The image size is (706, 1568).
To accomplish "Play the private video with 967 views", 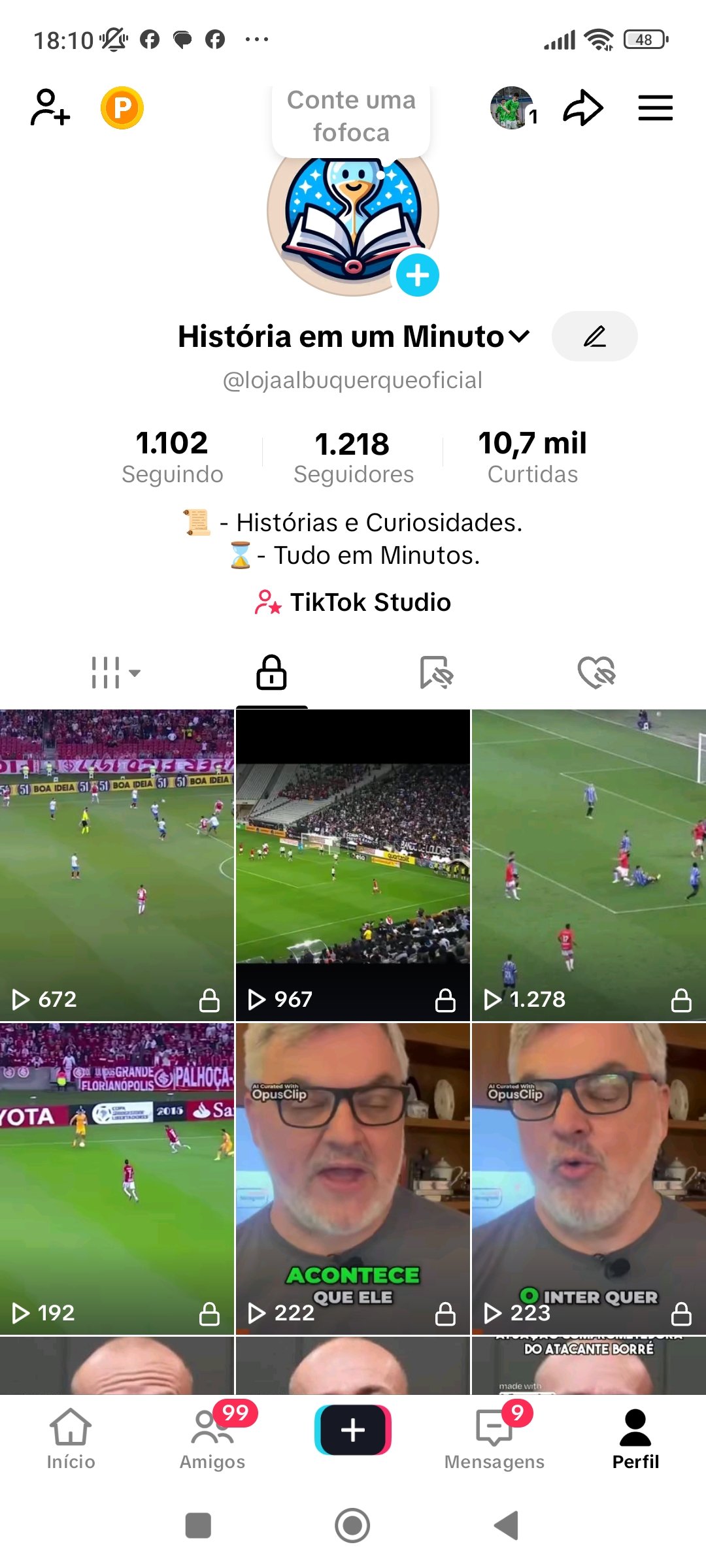I will 353,865.
